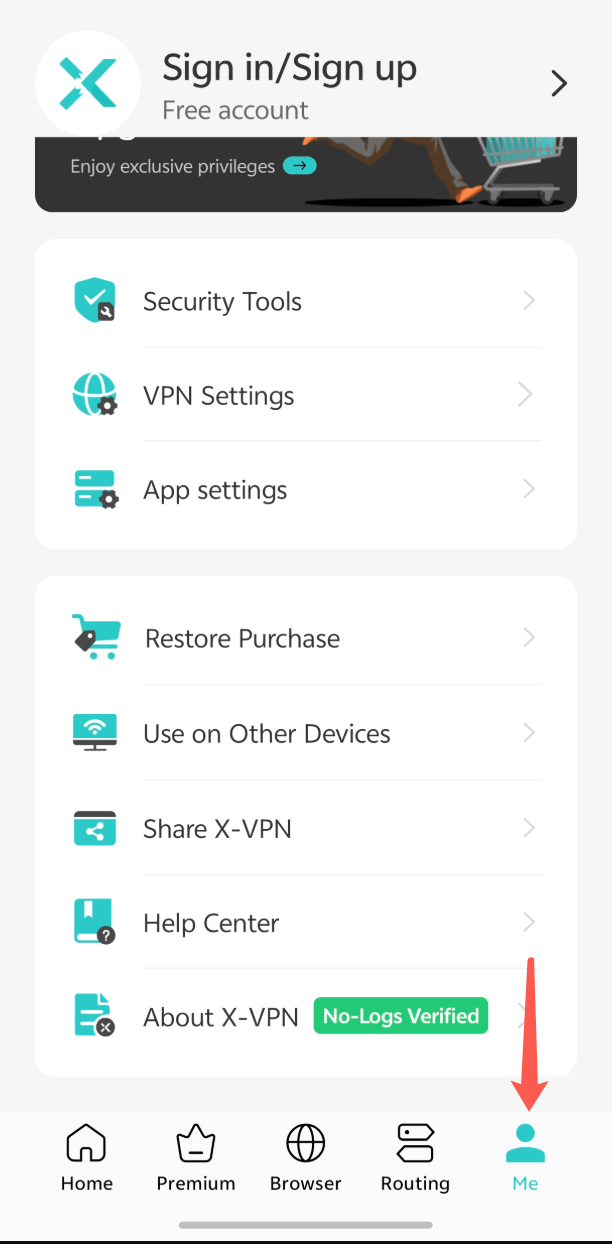
Task: Open VPN Settings
Action: [306, 395]
